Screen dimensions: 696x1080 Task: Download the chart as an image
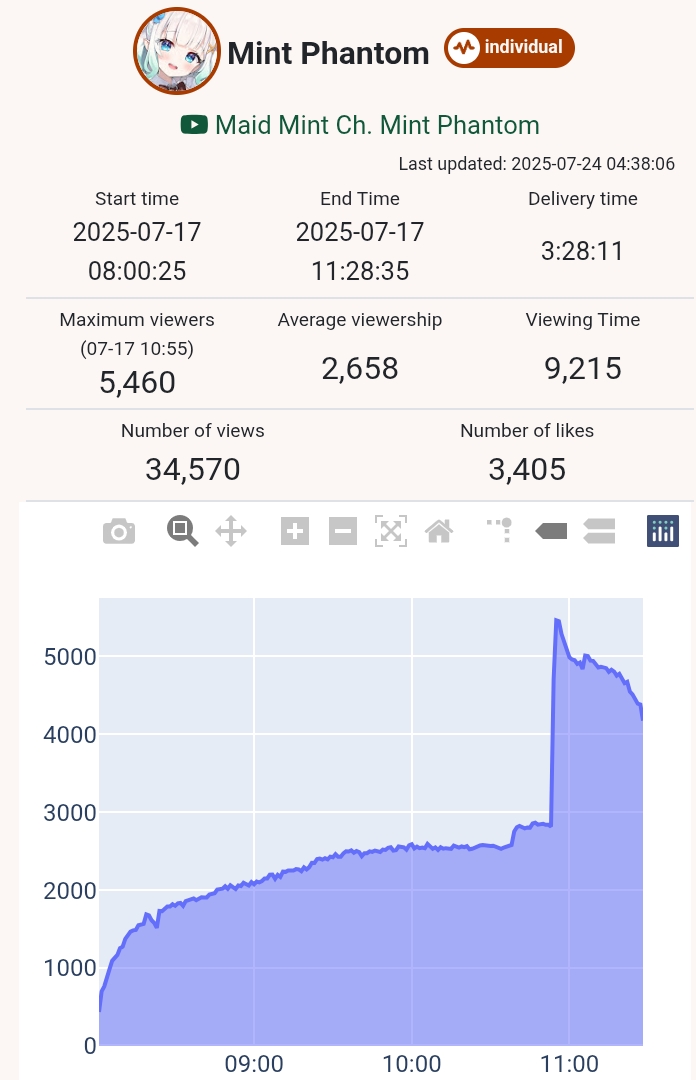point(119,531)
